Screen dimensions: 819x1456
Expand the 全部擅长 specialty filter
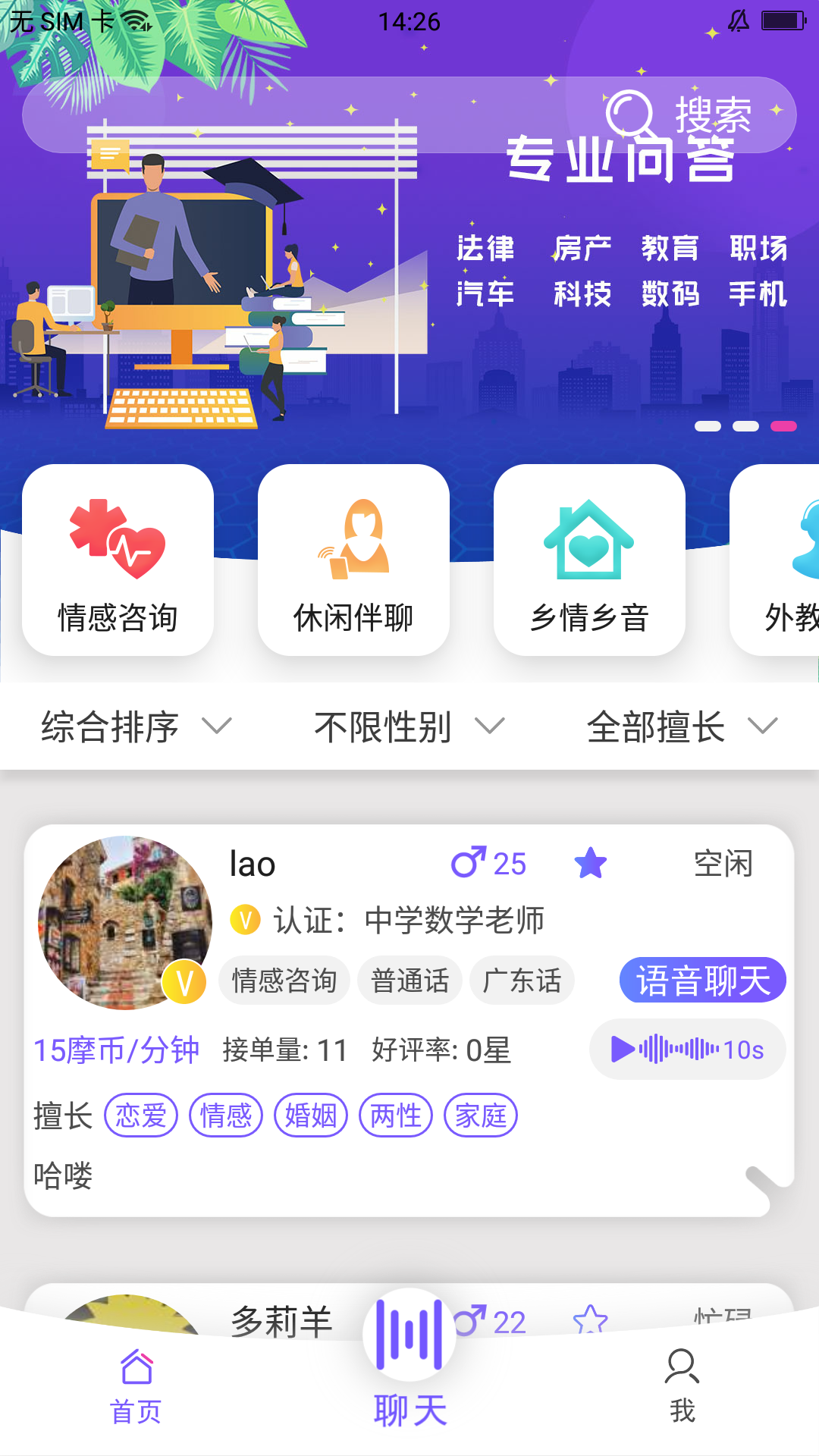tap(682, 726)
